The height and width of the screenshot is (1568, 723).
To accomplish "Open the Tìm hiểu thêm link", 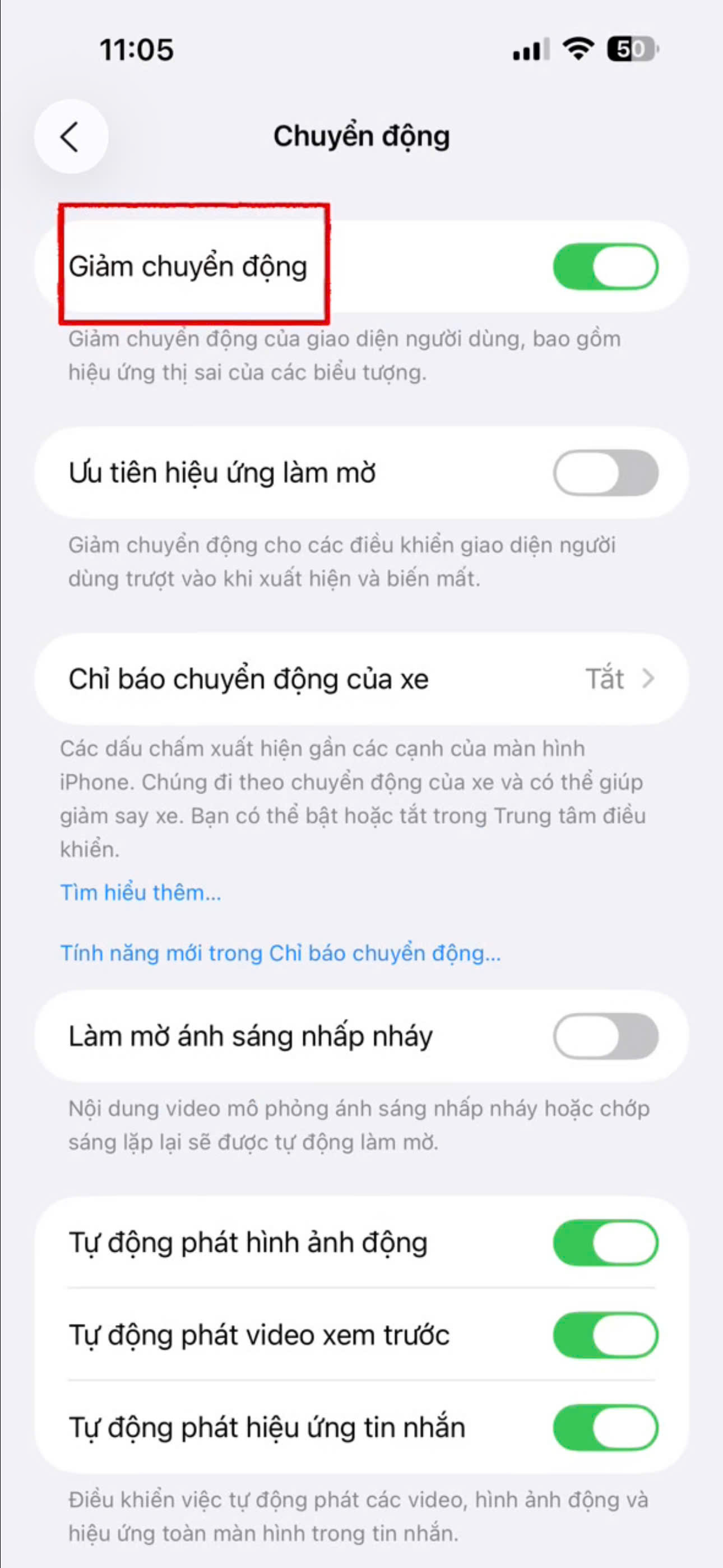I will pyautogui.click(x=141, y=892).
